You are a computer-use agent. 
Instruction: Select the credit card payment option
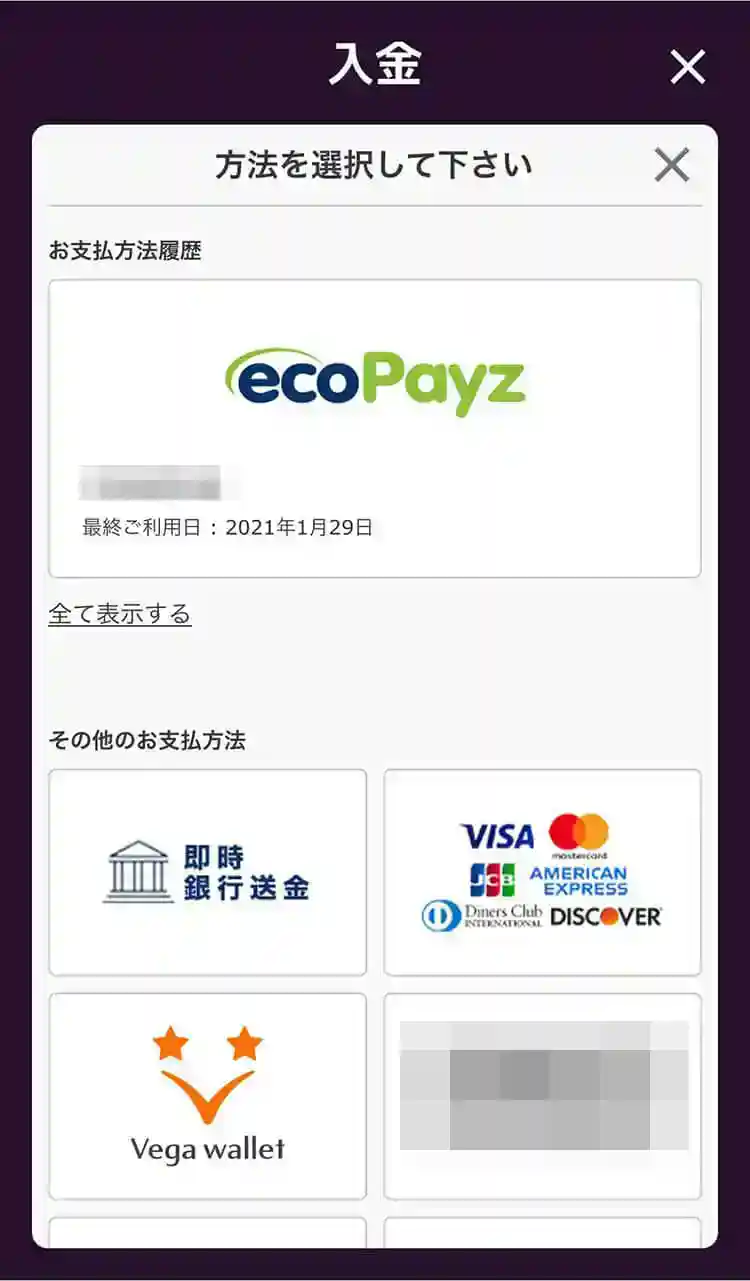(542, 872)
